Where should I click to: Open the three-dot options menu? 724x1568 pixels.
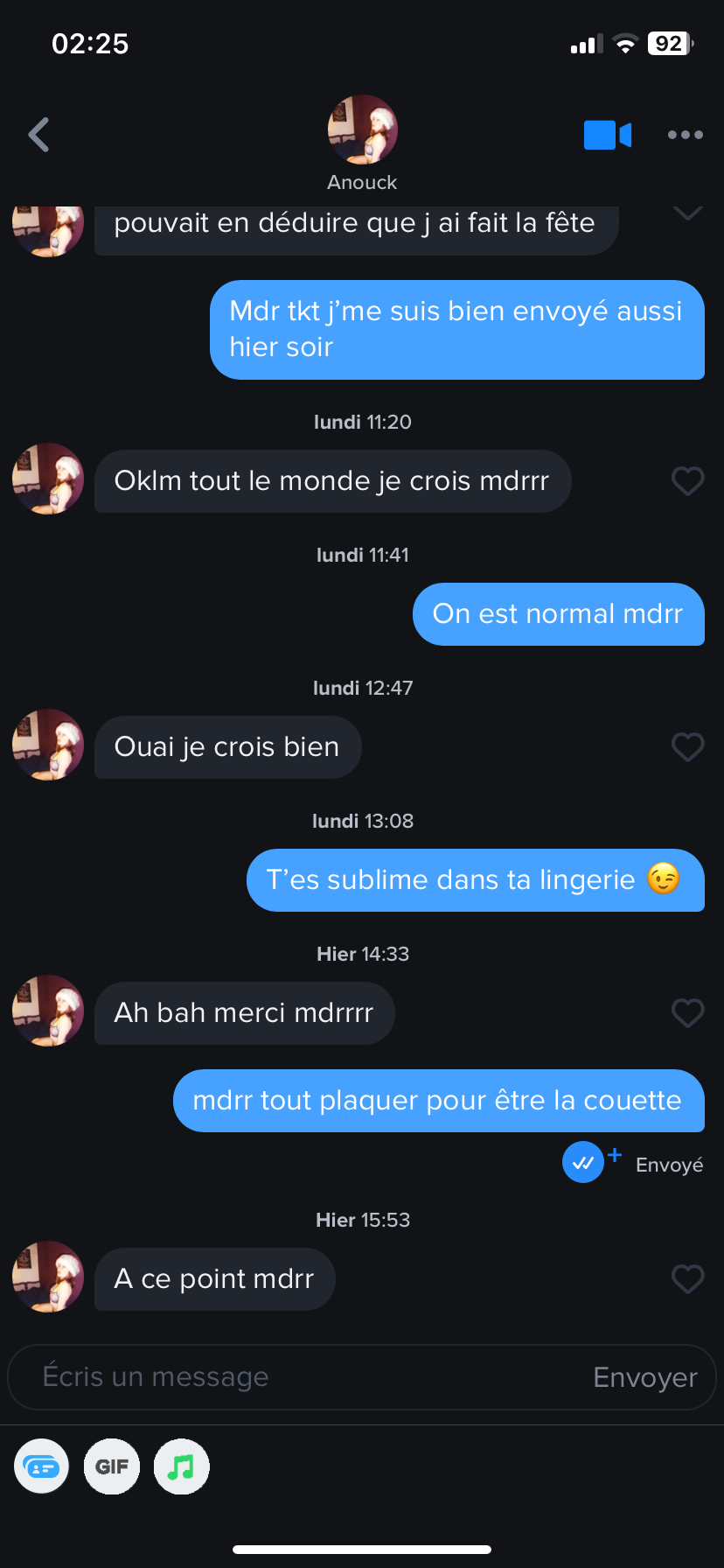685,135
